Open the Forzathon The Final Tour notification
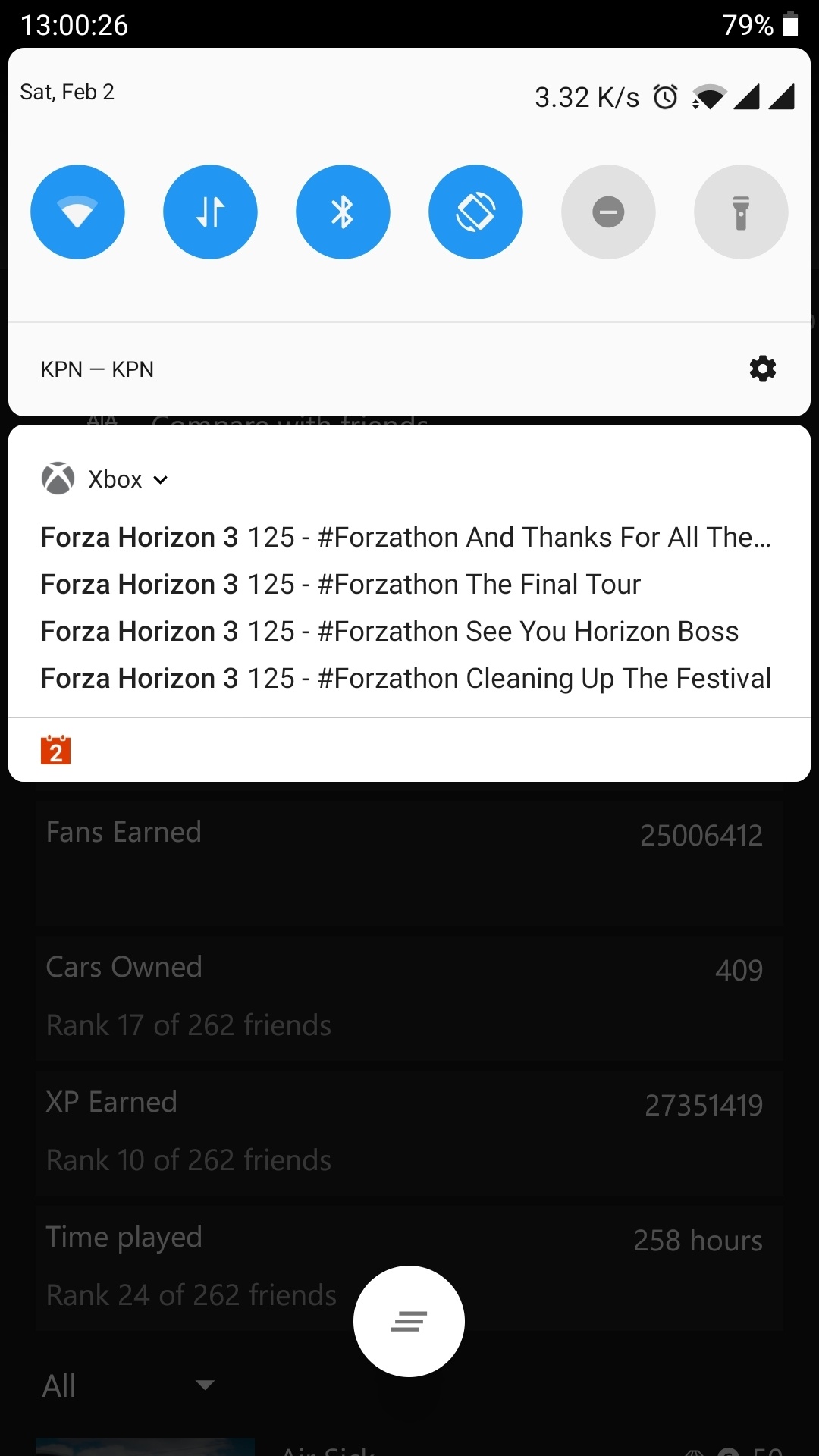The height and width of the screenshot is (1456, 819). click(340, 585)
